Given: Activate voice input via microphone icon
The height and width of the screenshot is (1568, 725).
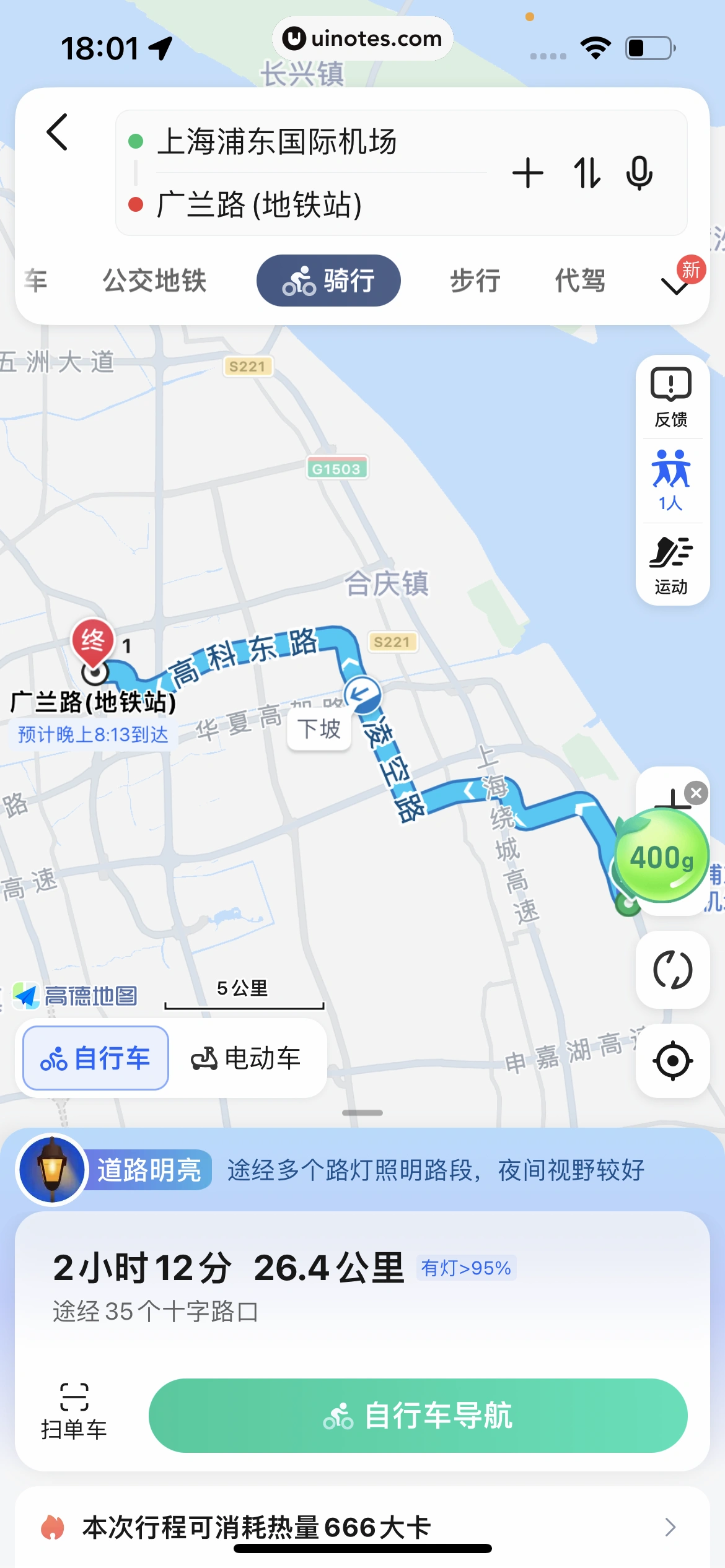Looking at the screenshot, I should (x=639, y=174).
